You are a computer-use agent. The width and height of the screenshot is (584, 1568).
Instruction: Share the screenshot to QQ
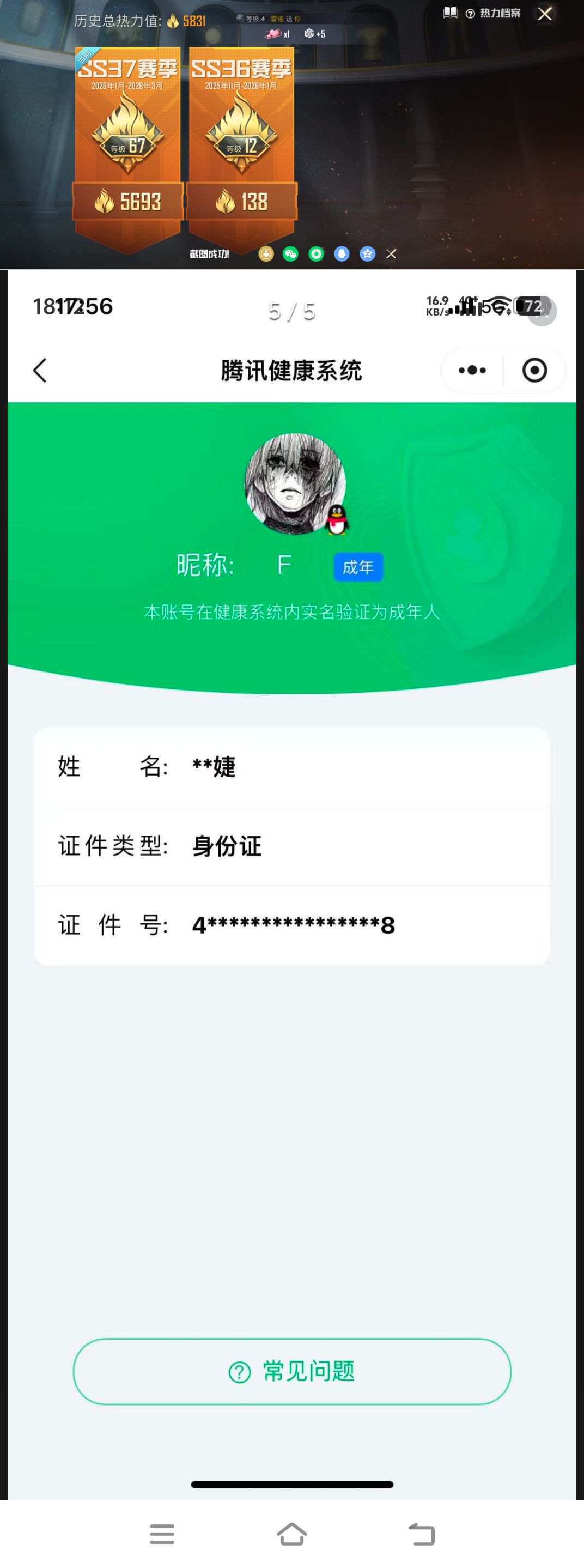(342, 254)
